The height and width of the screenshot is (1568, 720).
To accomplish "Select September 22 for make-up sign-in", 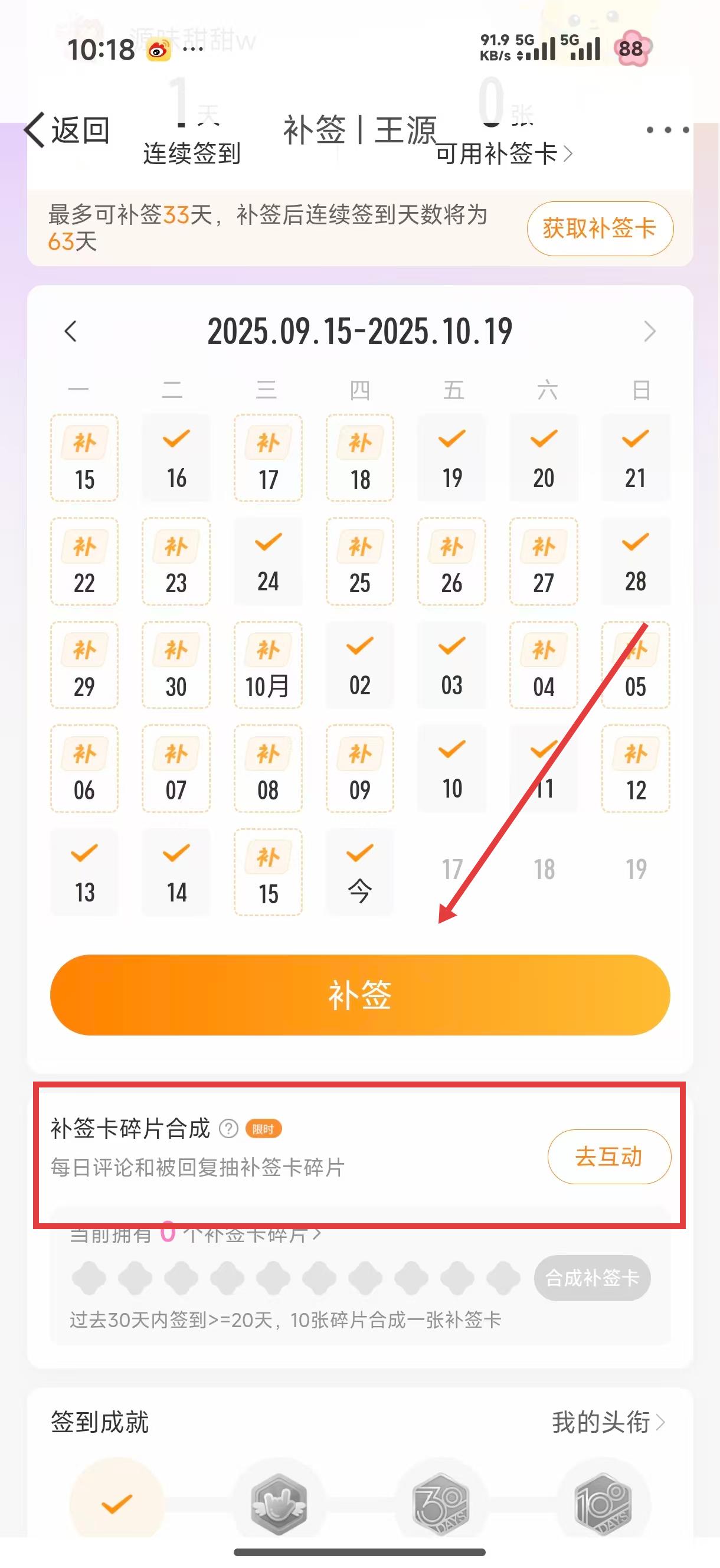I will click(x=84, y=561).
